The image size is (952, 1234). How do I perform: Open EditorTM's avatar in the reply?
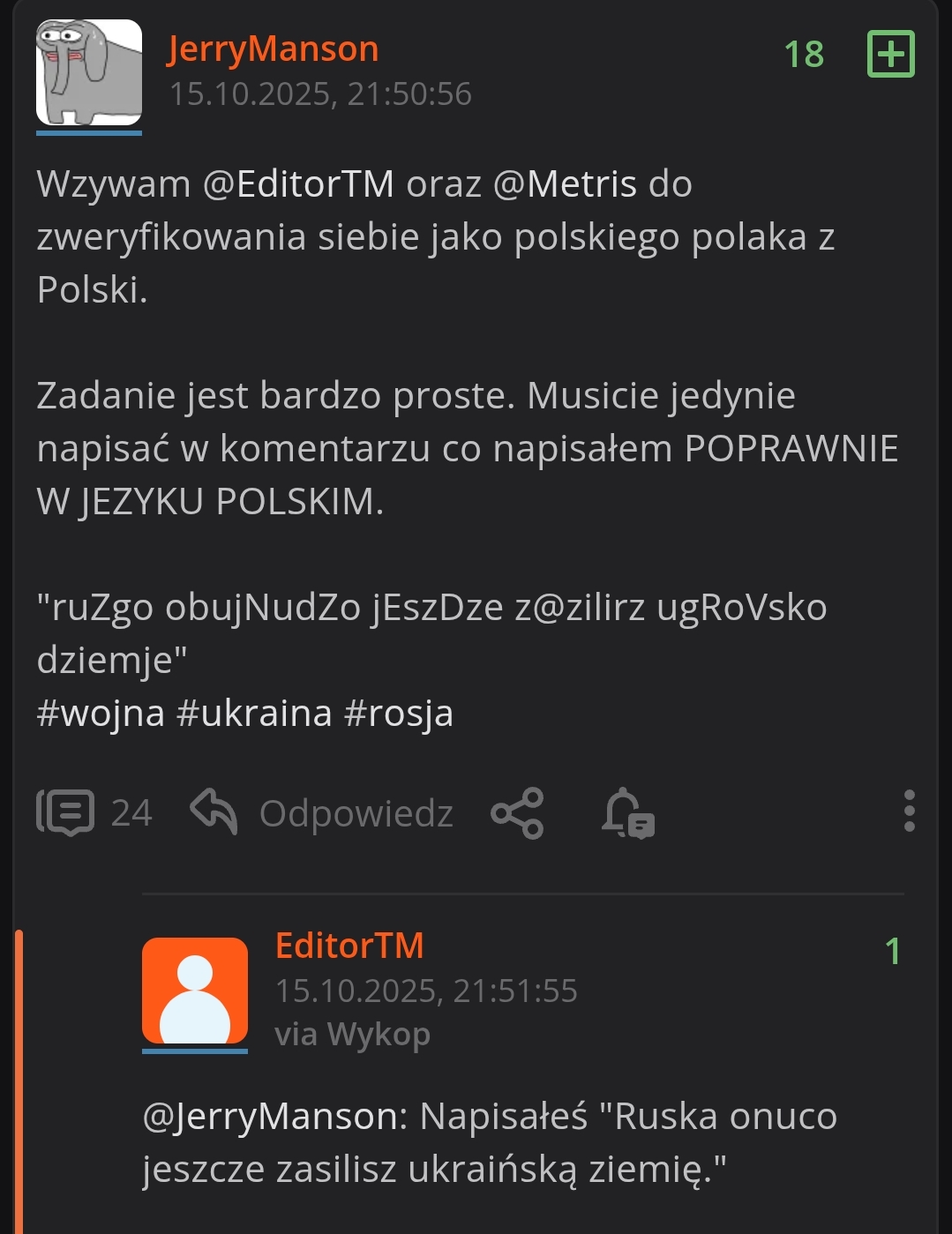(x=194, y=991)
